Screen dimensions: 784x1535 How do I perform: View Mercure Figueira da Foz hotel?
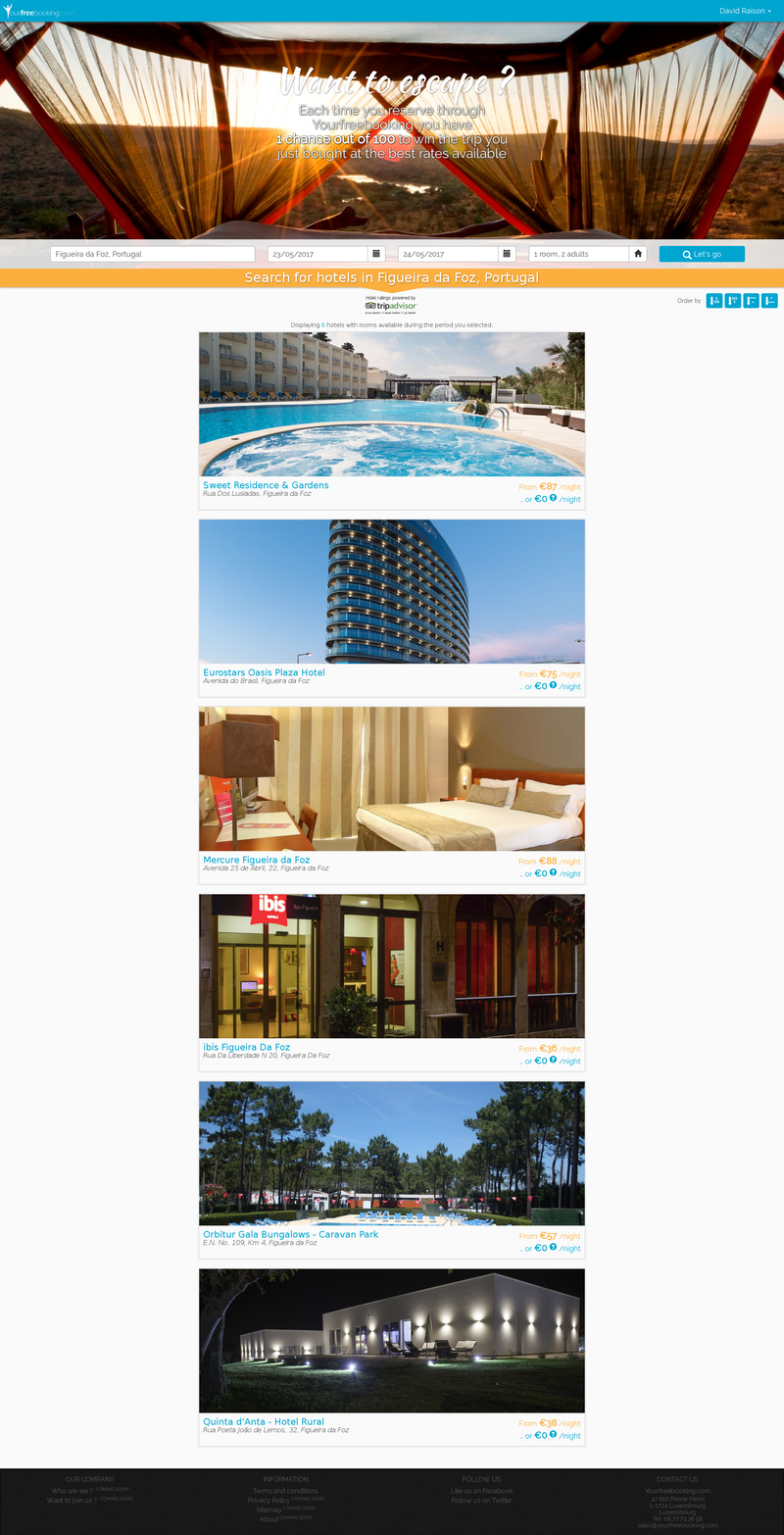(256, 860)
